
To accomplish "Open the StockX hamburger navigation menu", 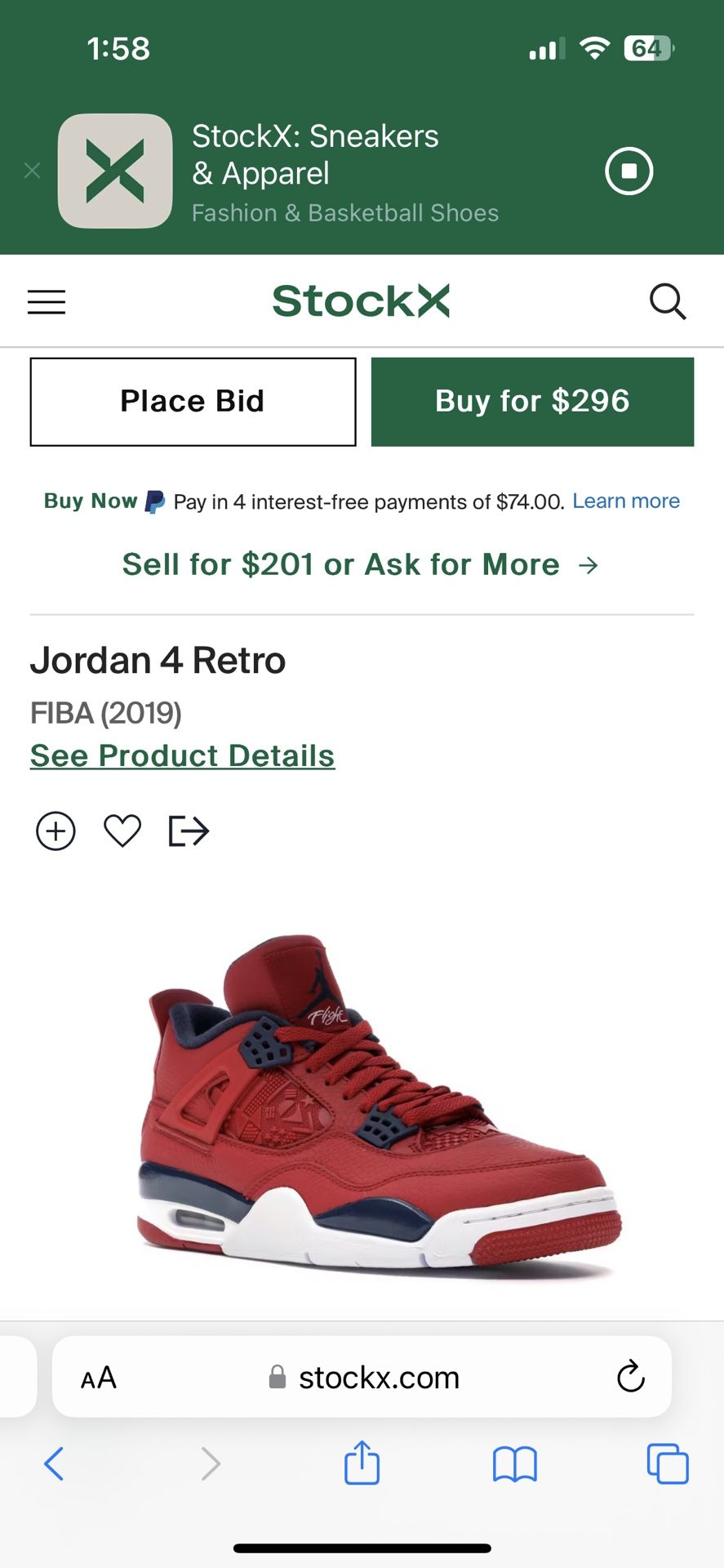I will pyautogui.click(x=47, y=301).
